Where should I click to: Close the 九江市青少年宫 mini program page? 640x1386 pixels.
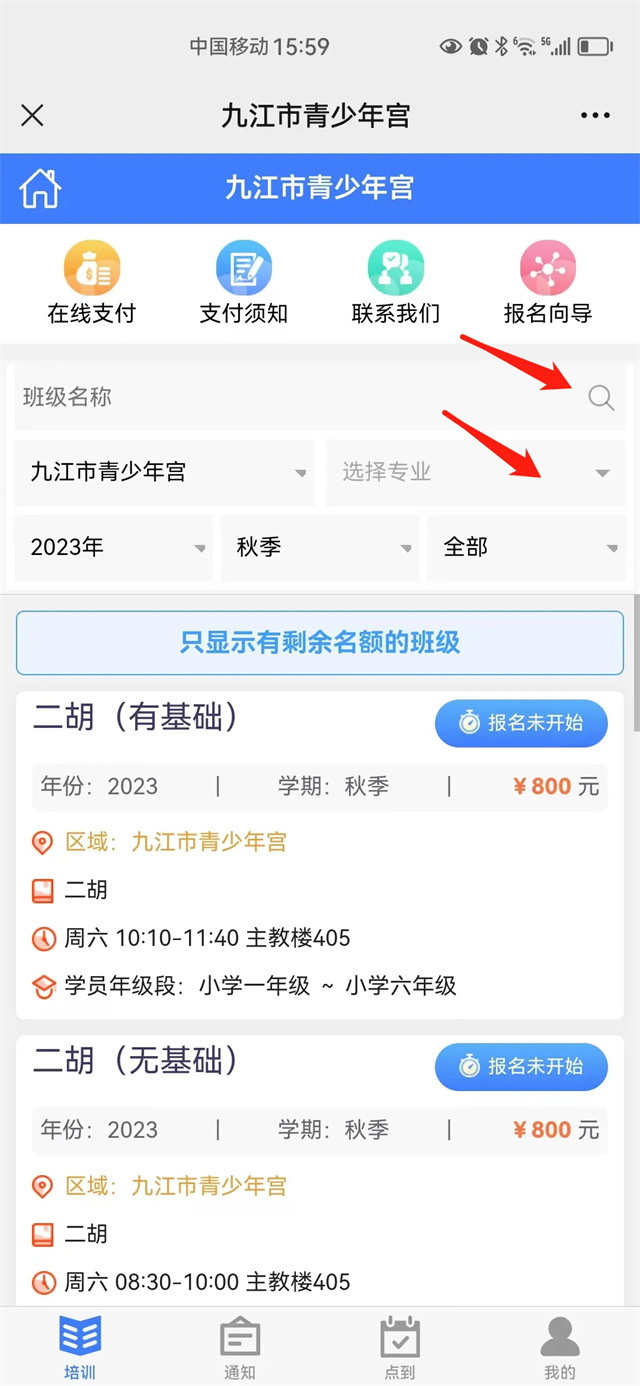coord(32,116)
